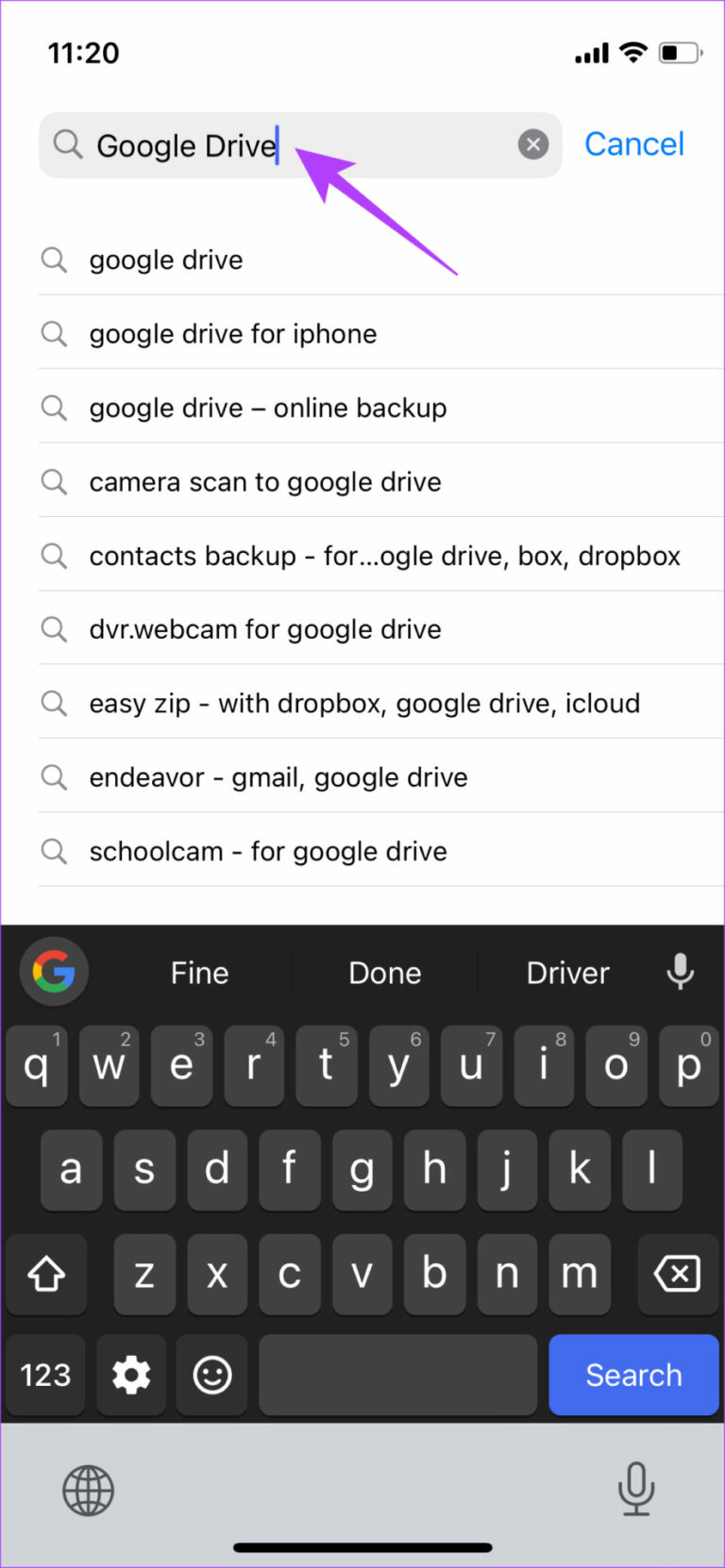Switch to the numeric keyboard with 123 key
Screen dimensions: 725x1568
pyautogui.click(x=44, y=1375)
